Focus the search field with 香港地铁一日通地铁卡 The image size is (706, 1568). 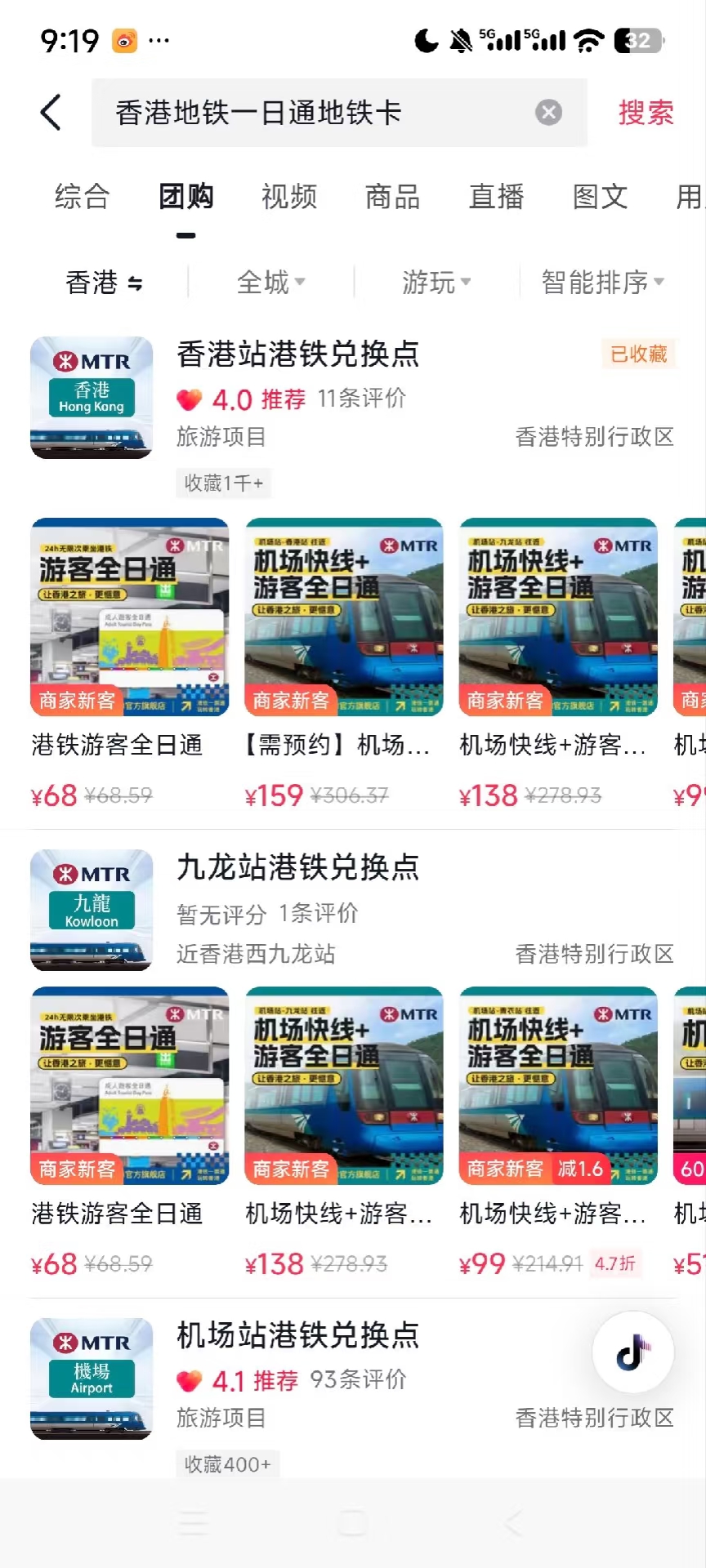311,113
